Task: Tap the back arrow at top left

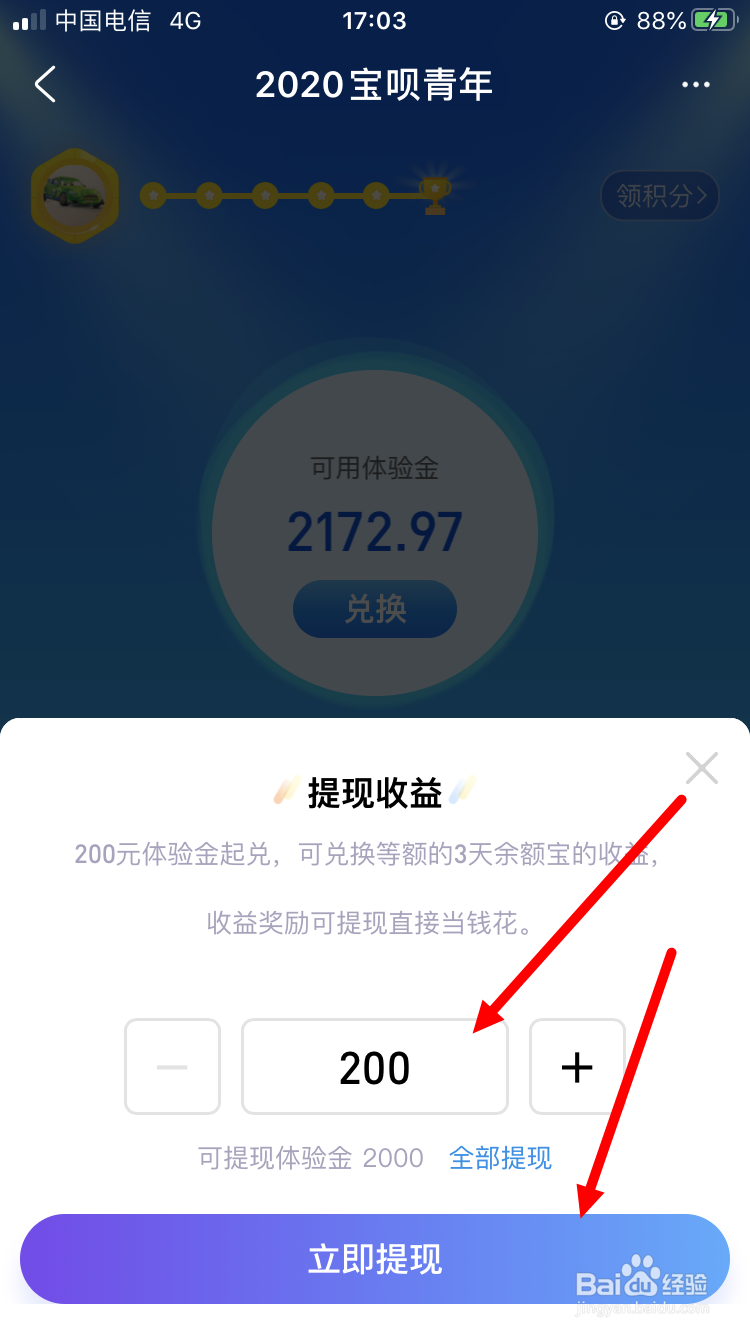Action: (x=44, y=84)
